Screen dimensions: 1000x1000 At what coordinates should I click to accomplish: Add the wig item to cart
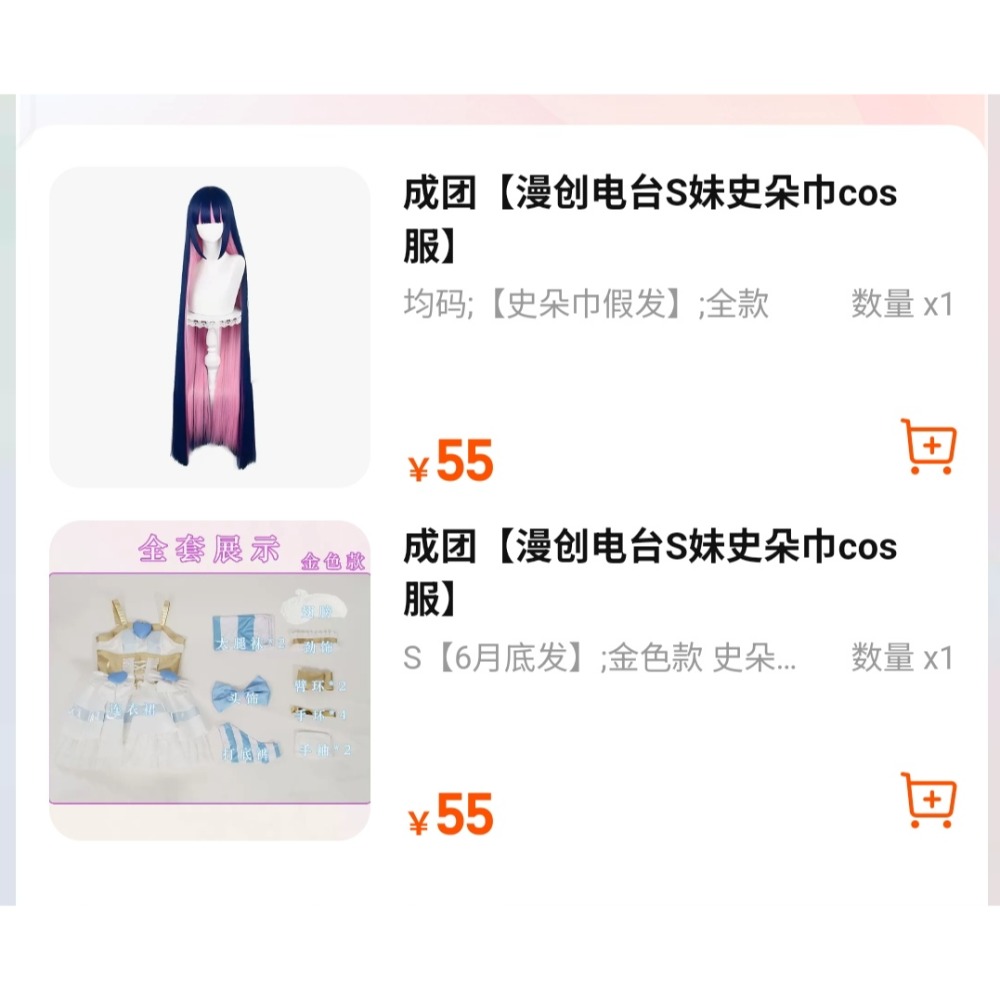coord(928,446)
